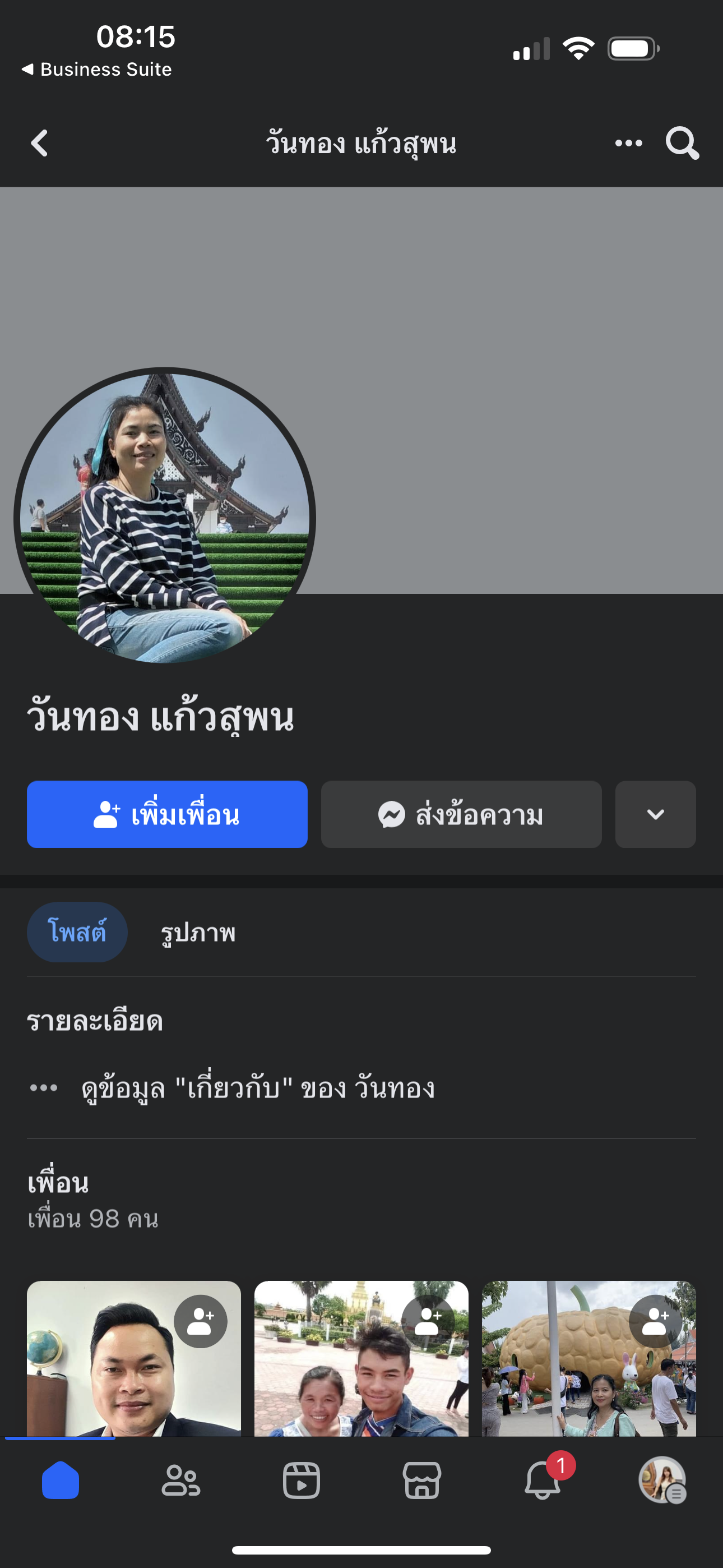Go to the home feed tab
Viewport: 723px width, 1568px height.
61,1481
